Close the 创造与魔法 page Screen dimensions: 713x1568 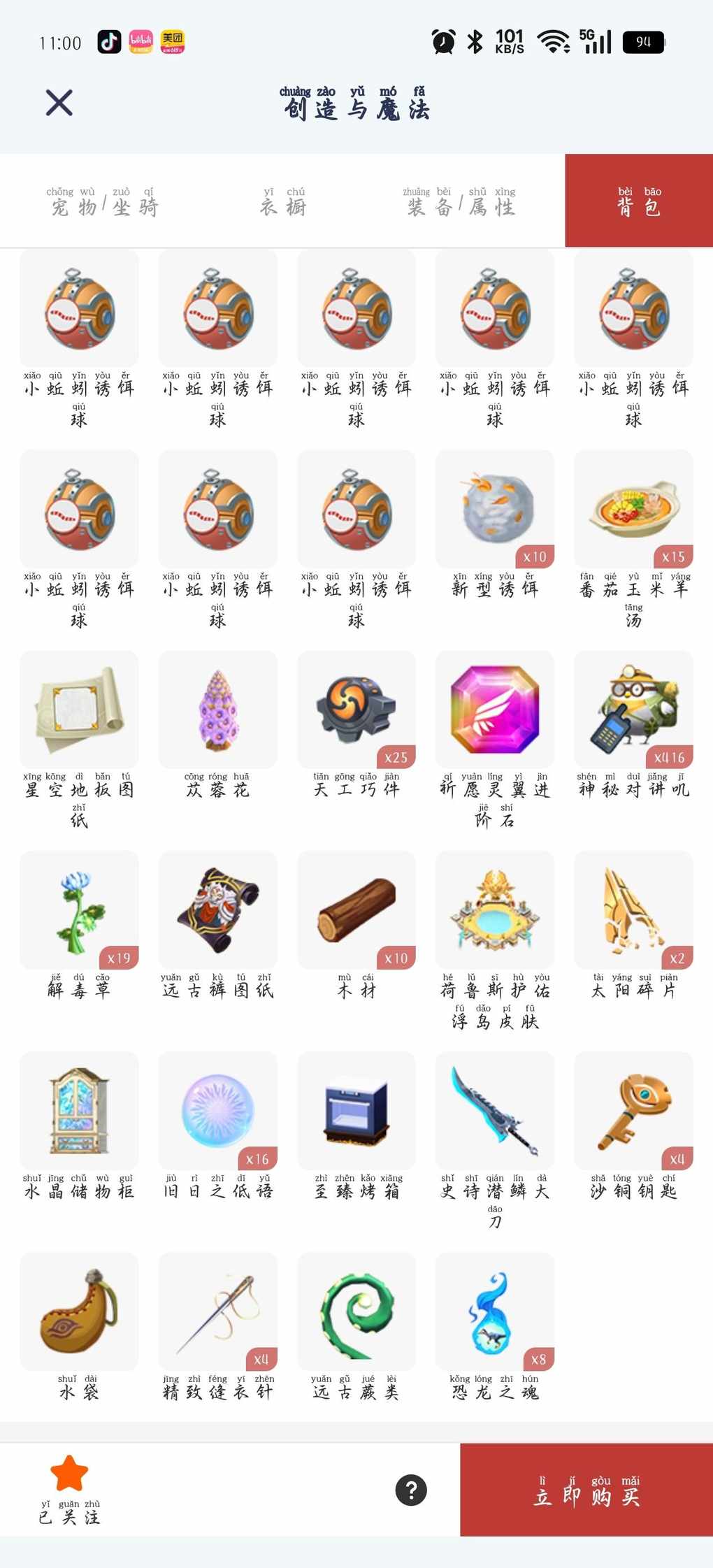click(59, 103)
